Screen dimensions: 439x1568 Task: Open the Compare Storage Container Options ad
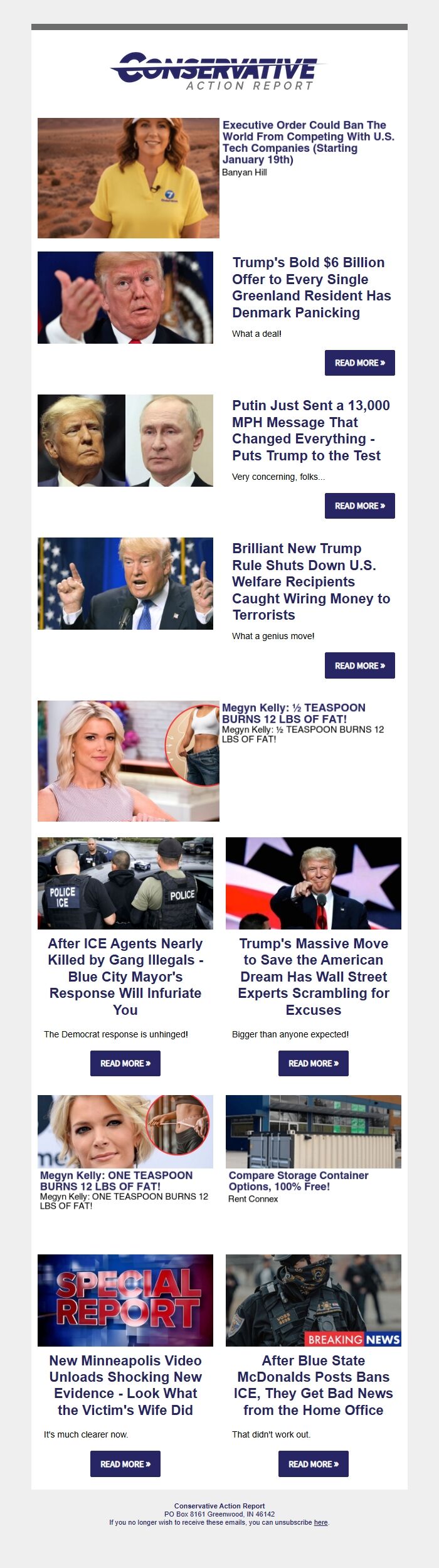pyautogui.click(x=298, y=1180)
